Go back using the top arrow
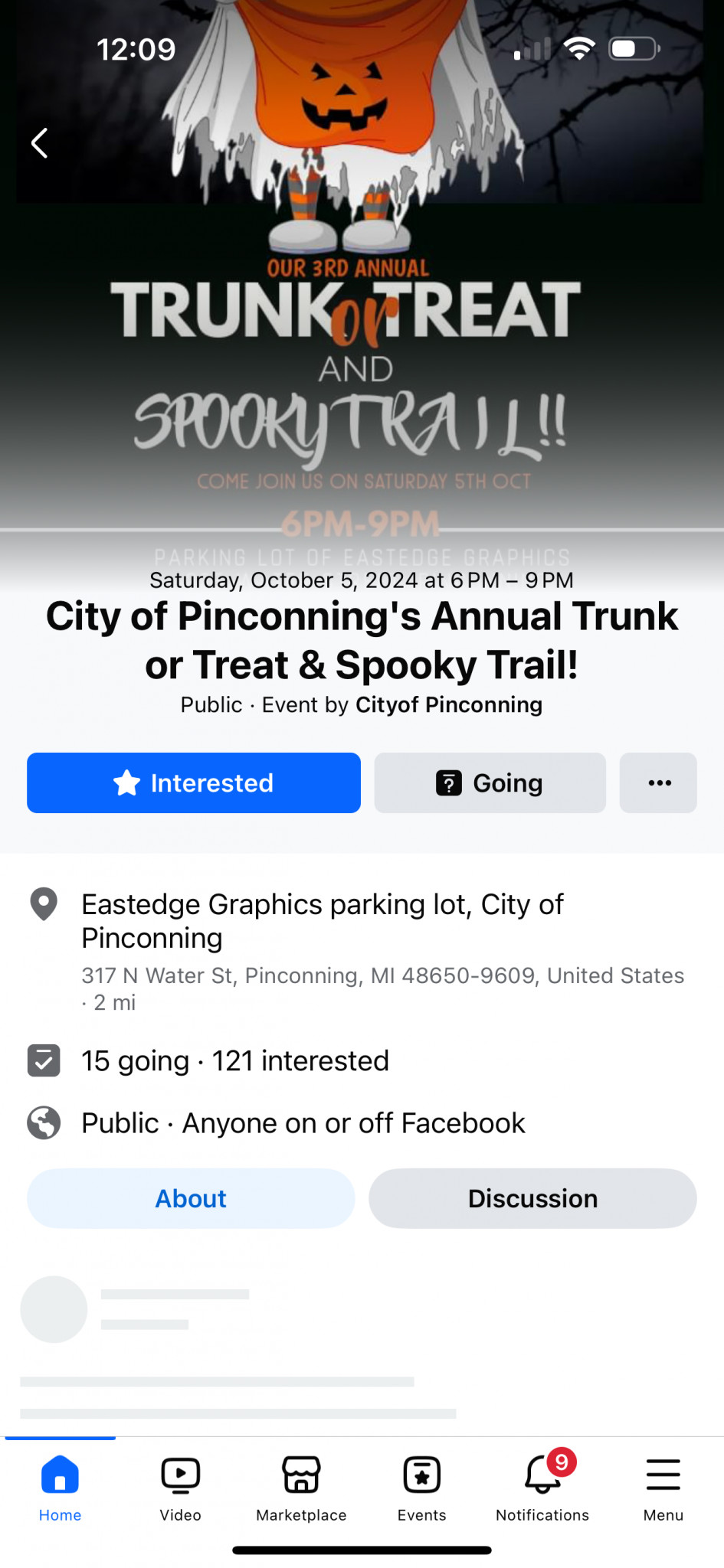Screen dimensions: 724x1568 (40, 143)
